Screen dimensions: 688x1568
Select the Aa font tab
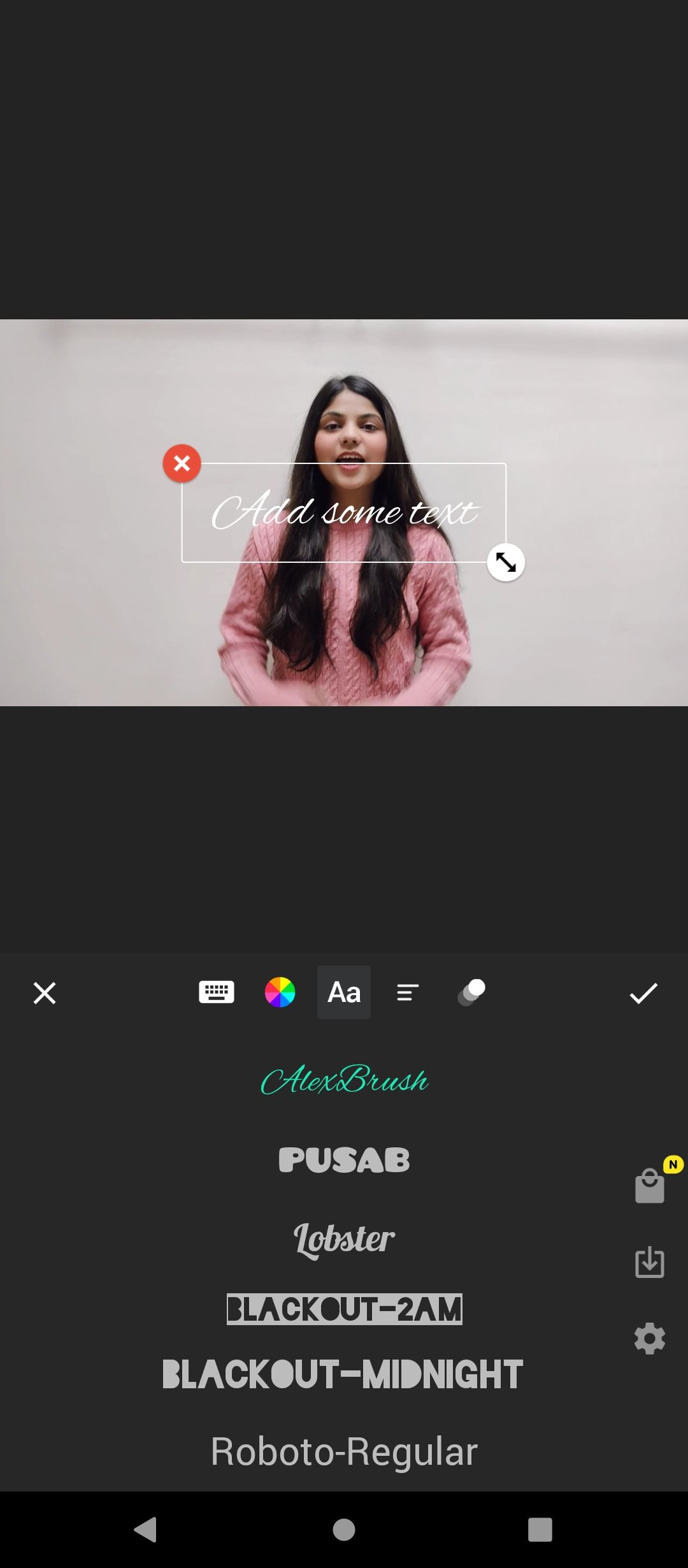pyautogui.click(x=344, y=992)
